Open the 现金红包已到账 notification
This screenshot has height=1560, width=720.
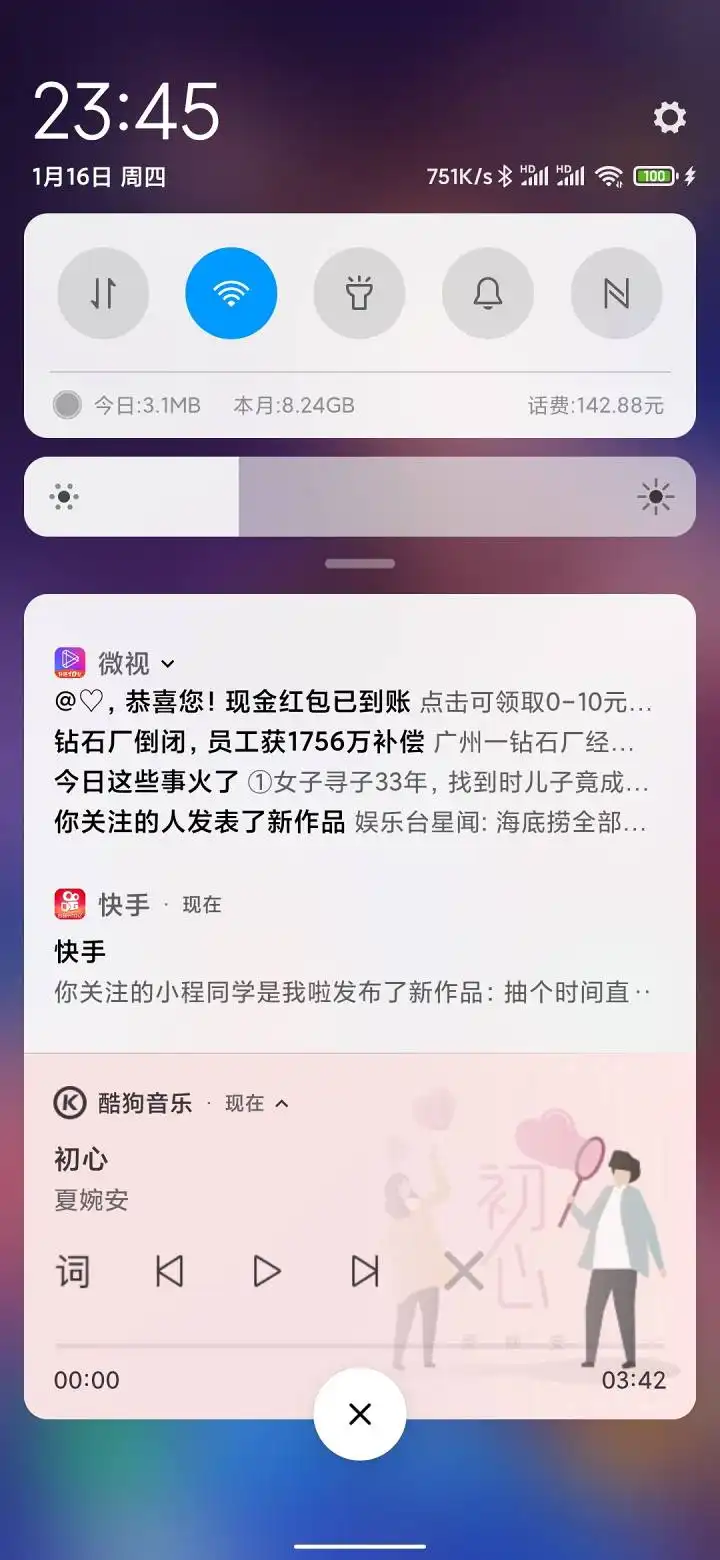point(350,703)
